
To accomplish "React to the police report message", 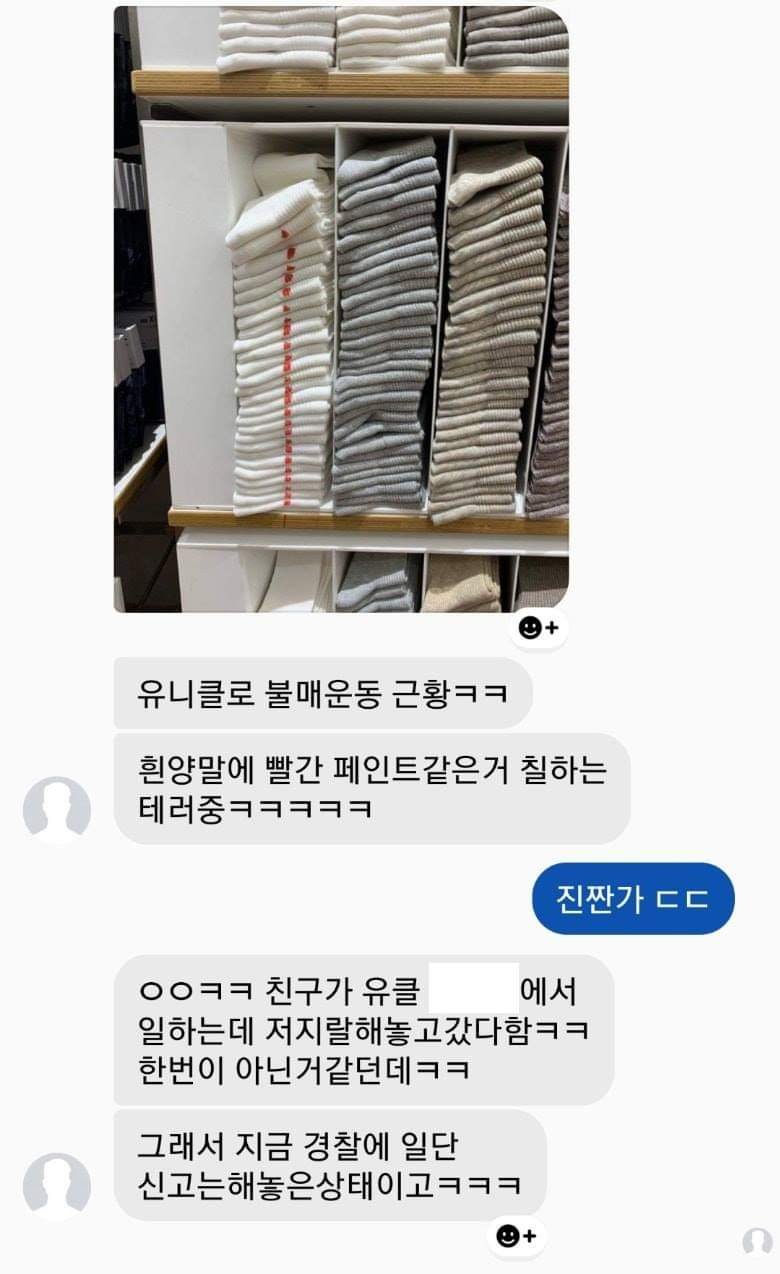I will click(x=517, y=1236).
